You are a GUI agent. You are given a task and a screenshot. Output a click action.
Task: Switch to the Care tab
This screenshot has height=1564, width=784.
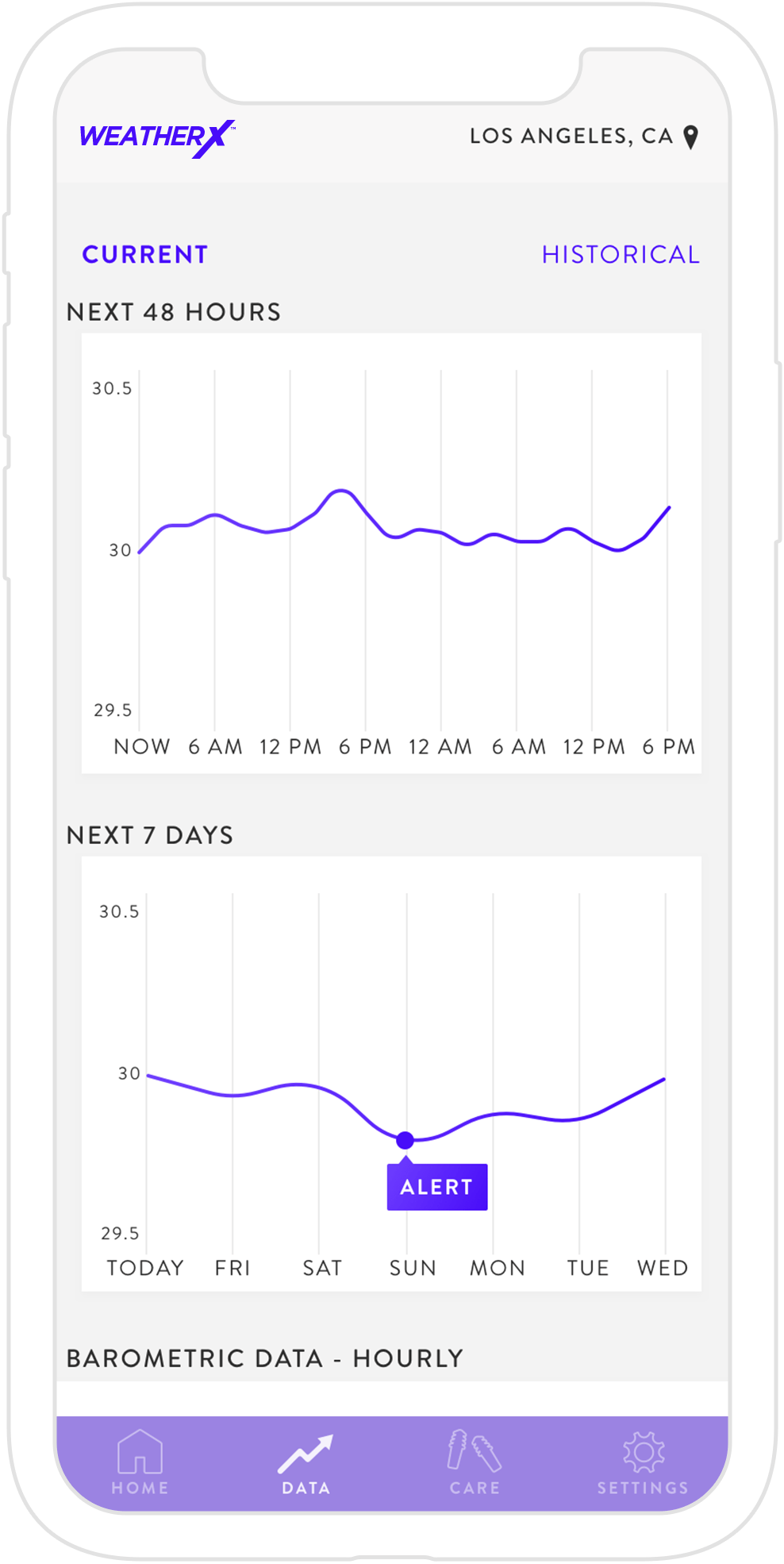(x=475, y=1462)
